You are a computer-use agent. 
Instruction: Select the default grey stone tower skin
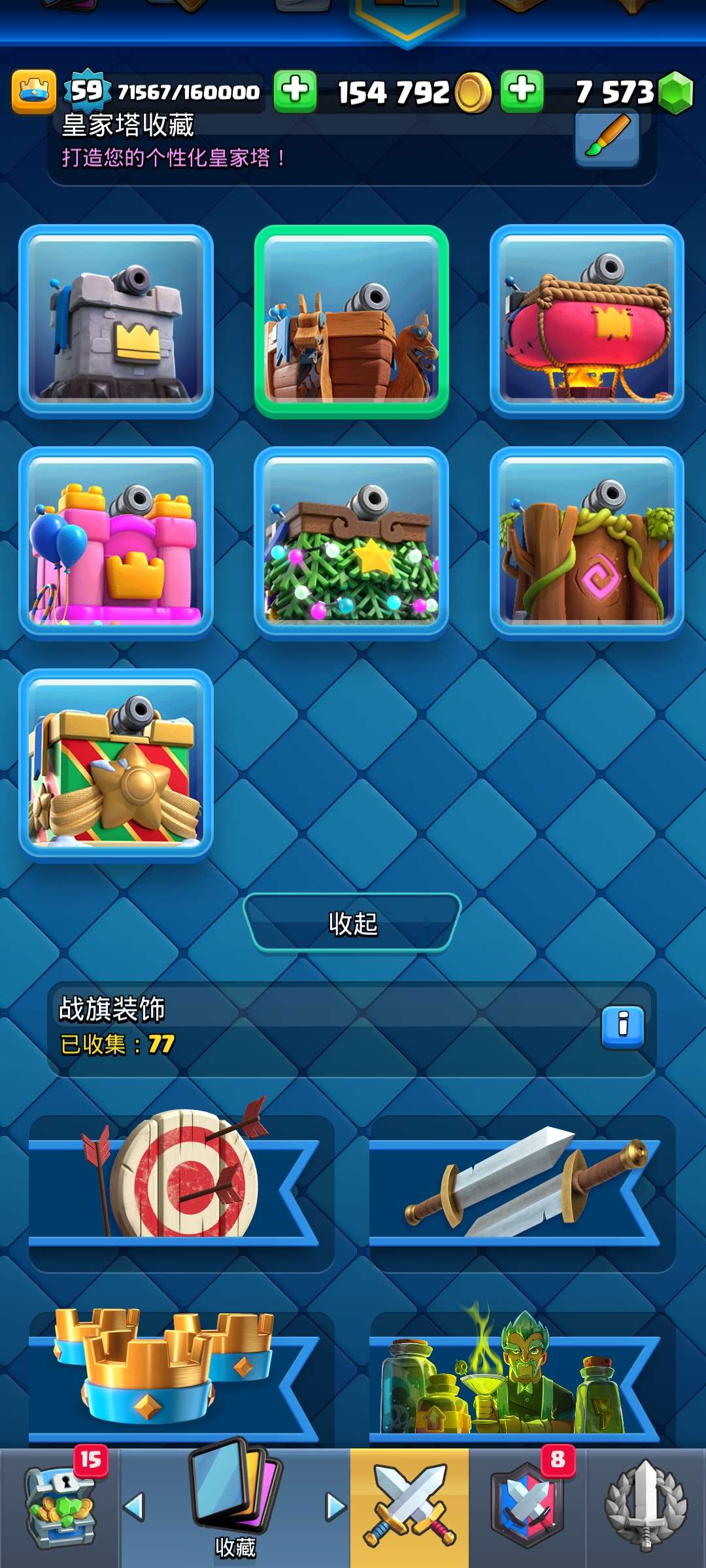point(116,321)
